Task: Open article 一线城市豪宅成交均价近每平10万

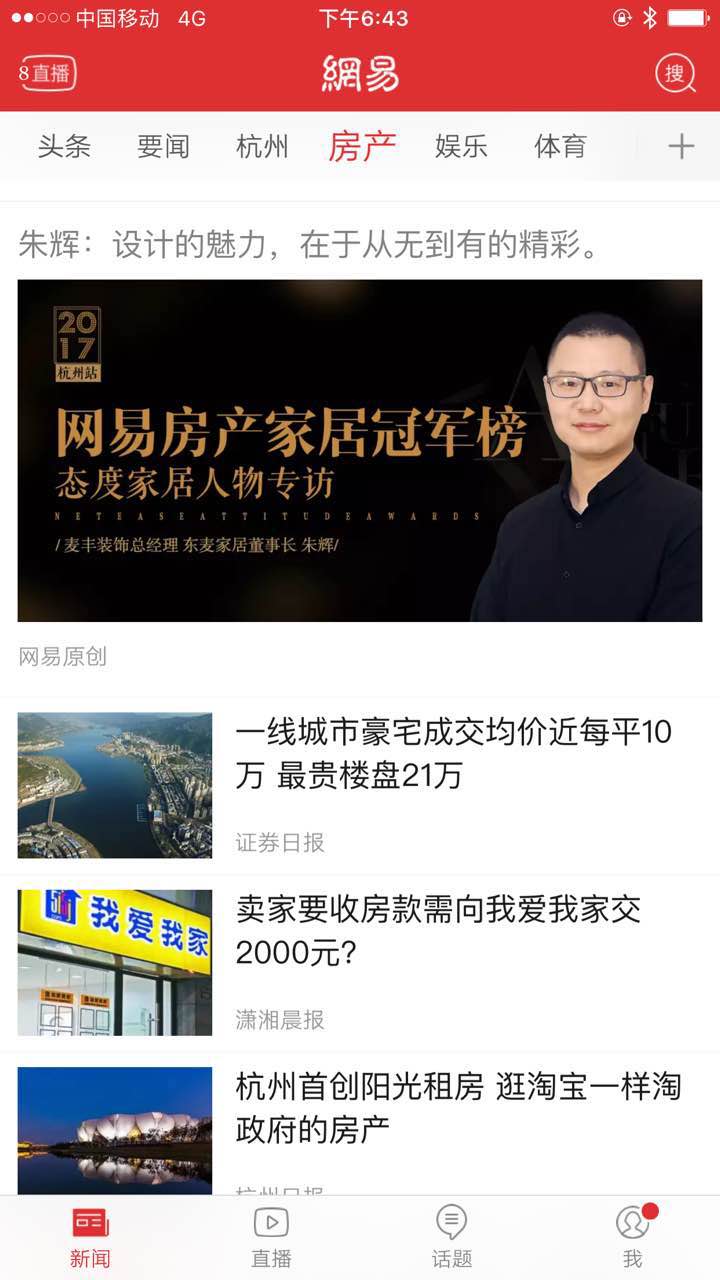Action: click(x=455, y=753)
